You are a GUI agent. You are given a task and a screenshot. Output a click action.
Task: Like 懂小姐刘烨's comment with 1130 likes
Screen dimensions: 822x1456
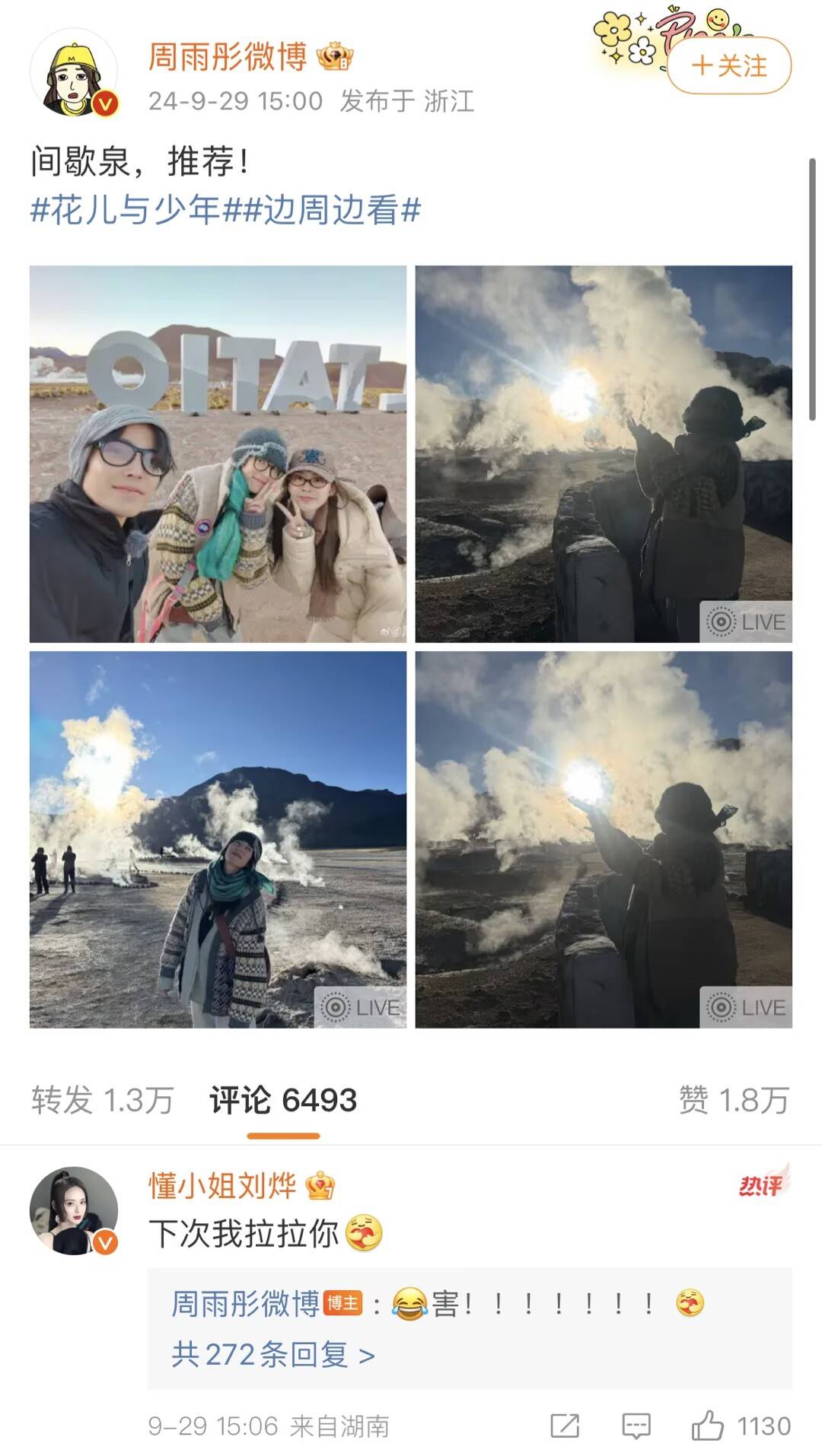point(741,1426)
